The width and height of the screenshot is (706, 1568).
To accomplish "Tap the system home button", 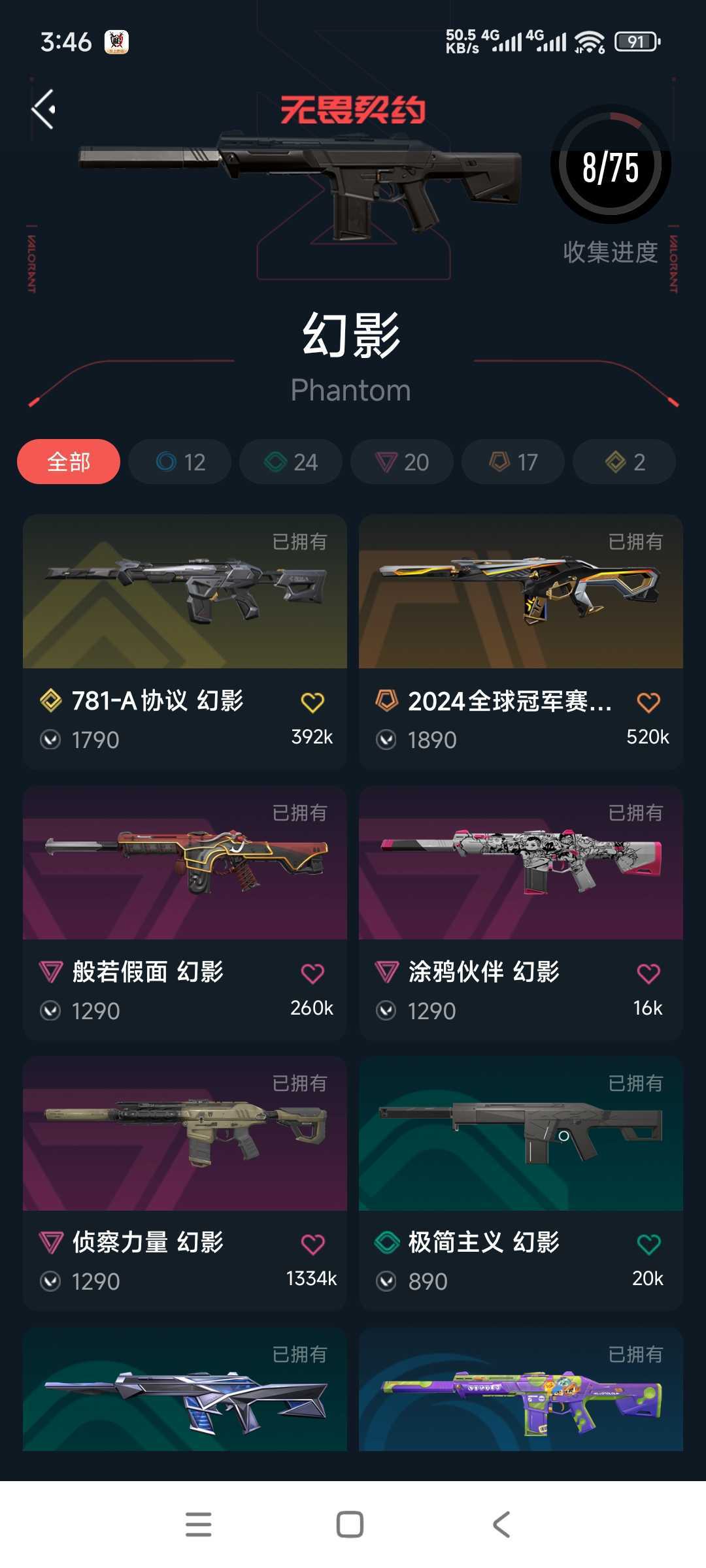I will coord(350,1525).
